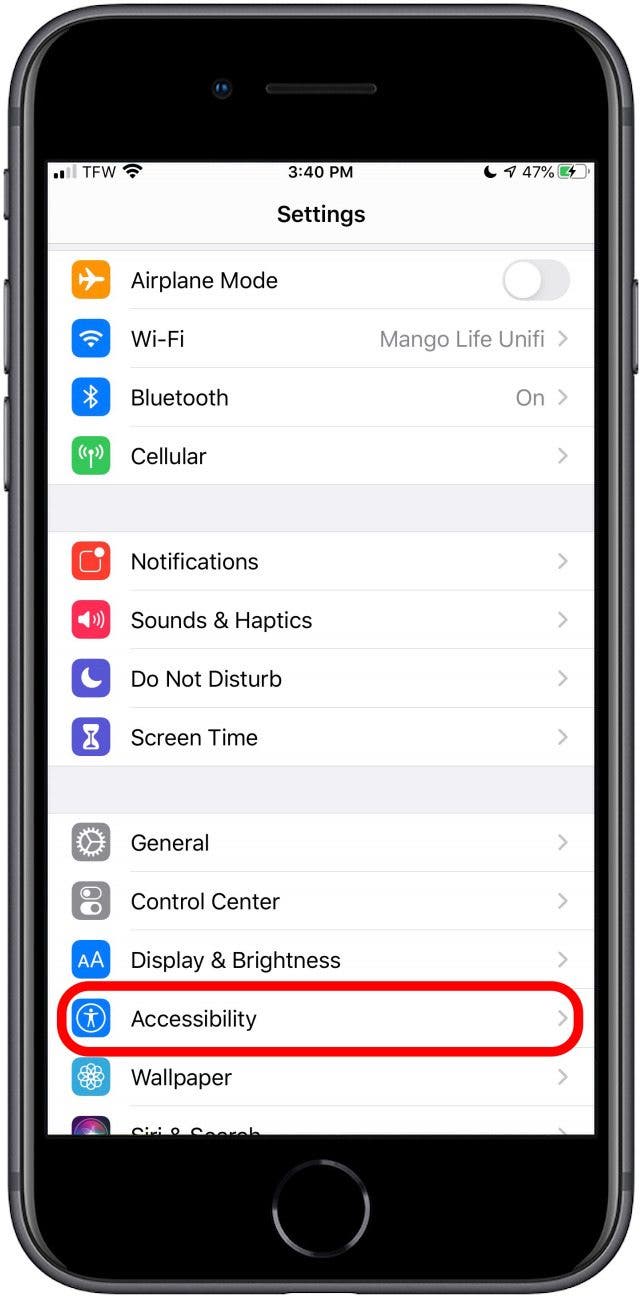Open Display & Brightness

tap(320, 960)
